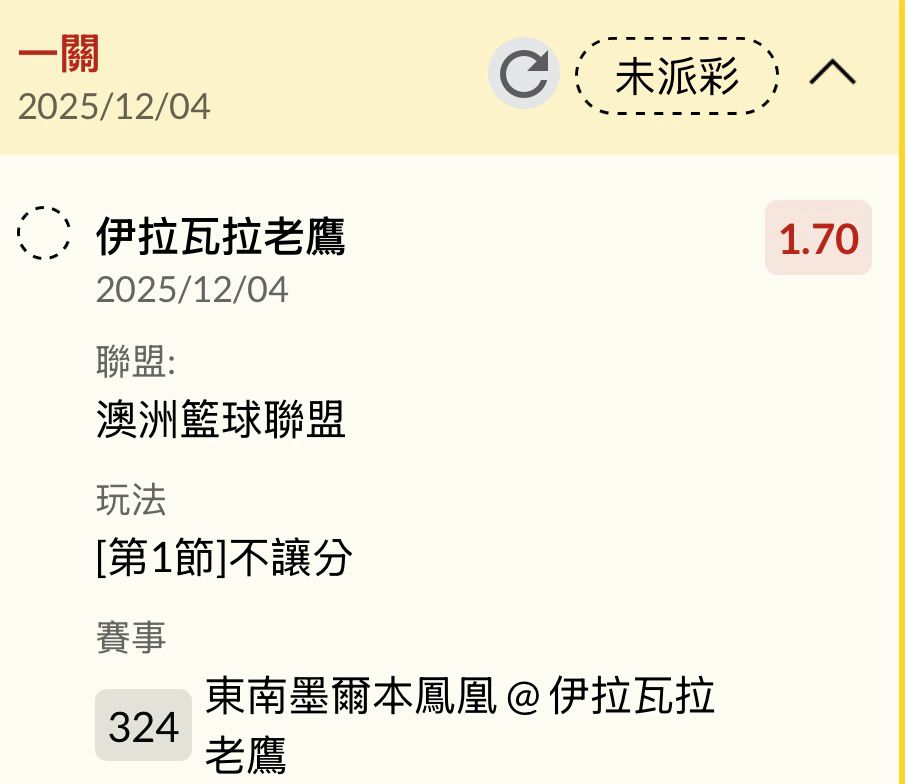Collapse the 一關 bet details
Viewport: 906px width, 784px height.
(x=832, y=73)
